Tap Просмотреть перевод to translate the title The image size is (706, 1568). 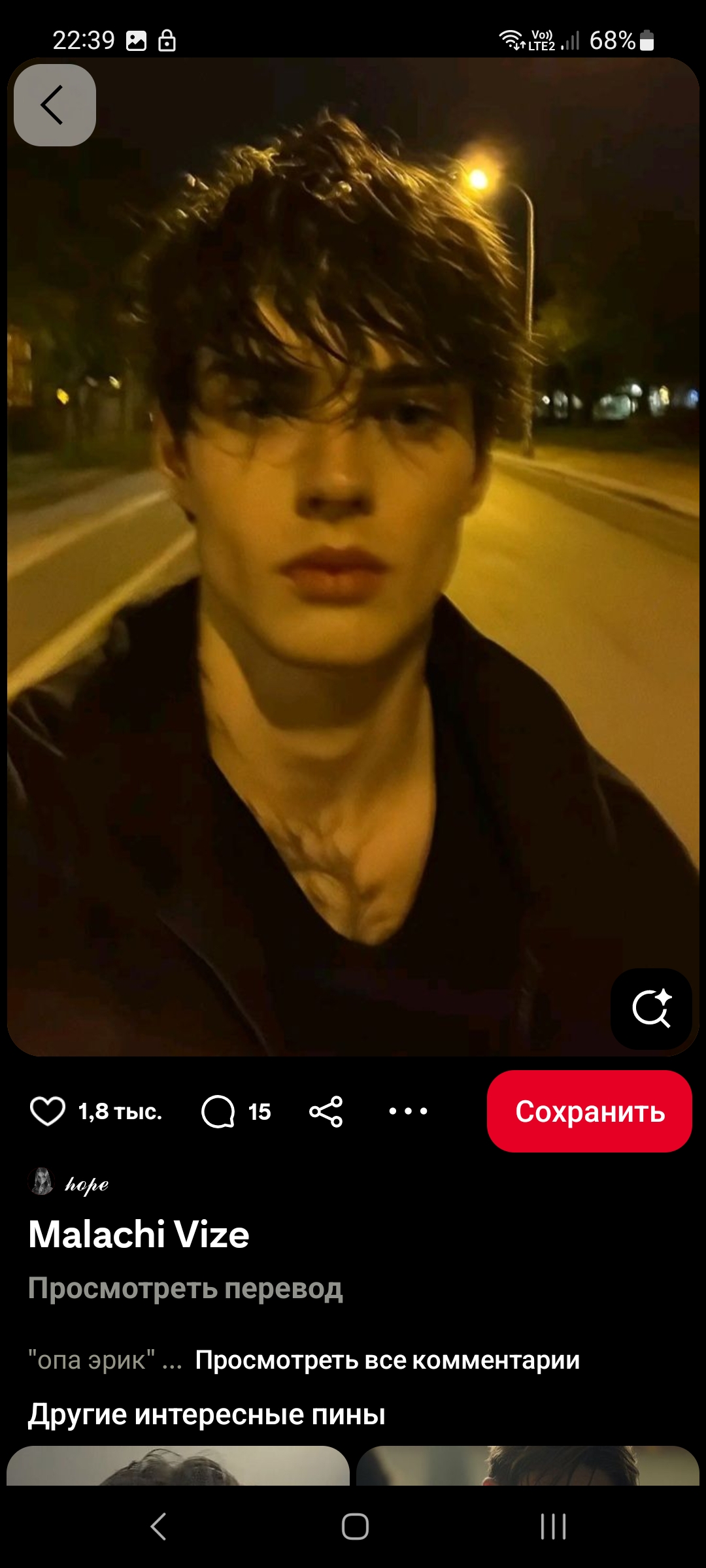point(186,1288)
